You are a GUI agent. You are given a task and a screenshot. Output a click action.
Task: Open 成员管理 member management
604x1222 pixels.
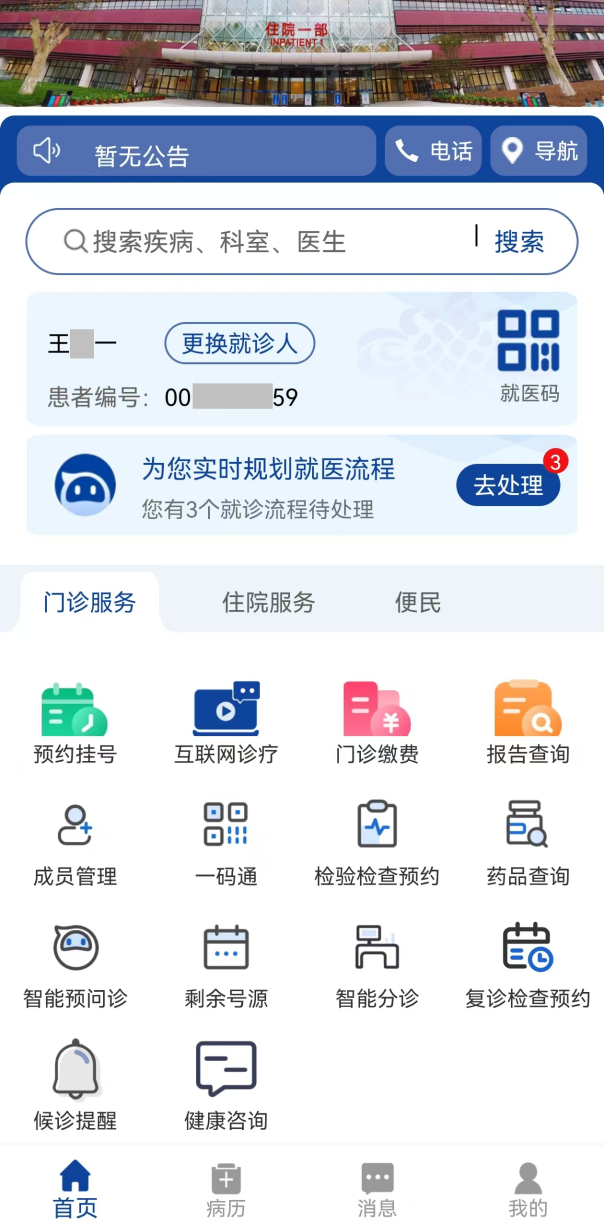coord(75,845)
